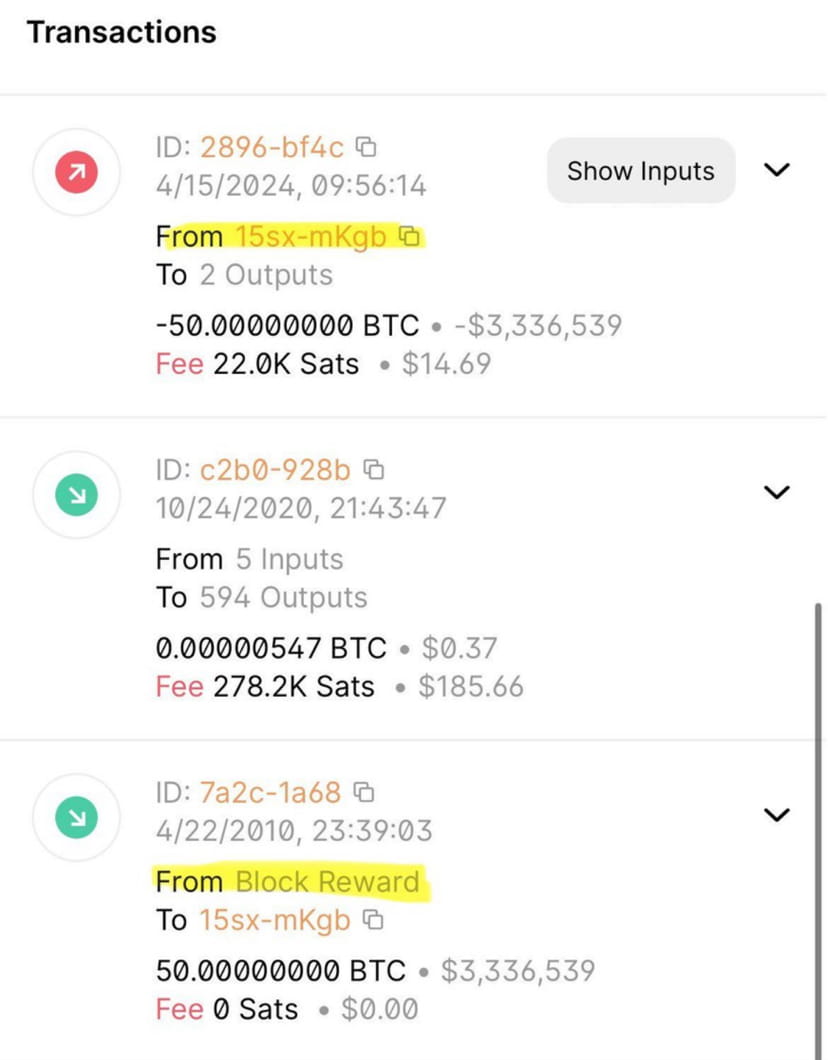Select the red outgoing arrow icon on first transaction
This screenshot has width=828, height=1060.
coord(76,171)
